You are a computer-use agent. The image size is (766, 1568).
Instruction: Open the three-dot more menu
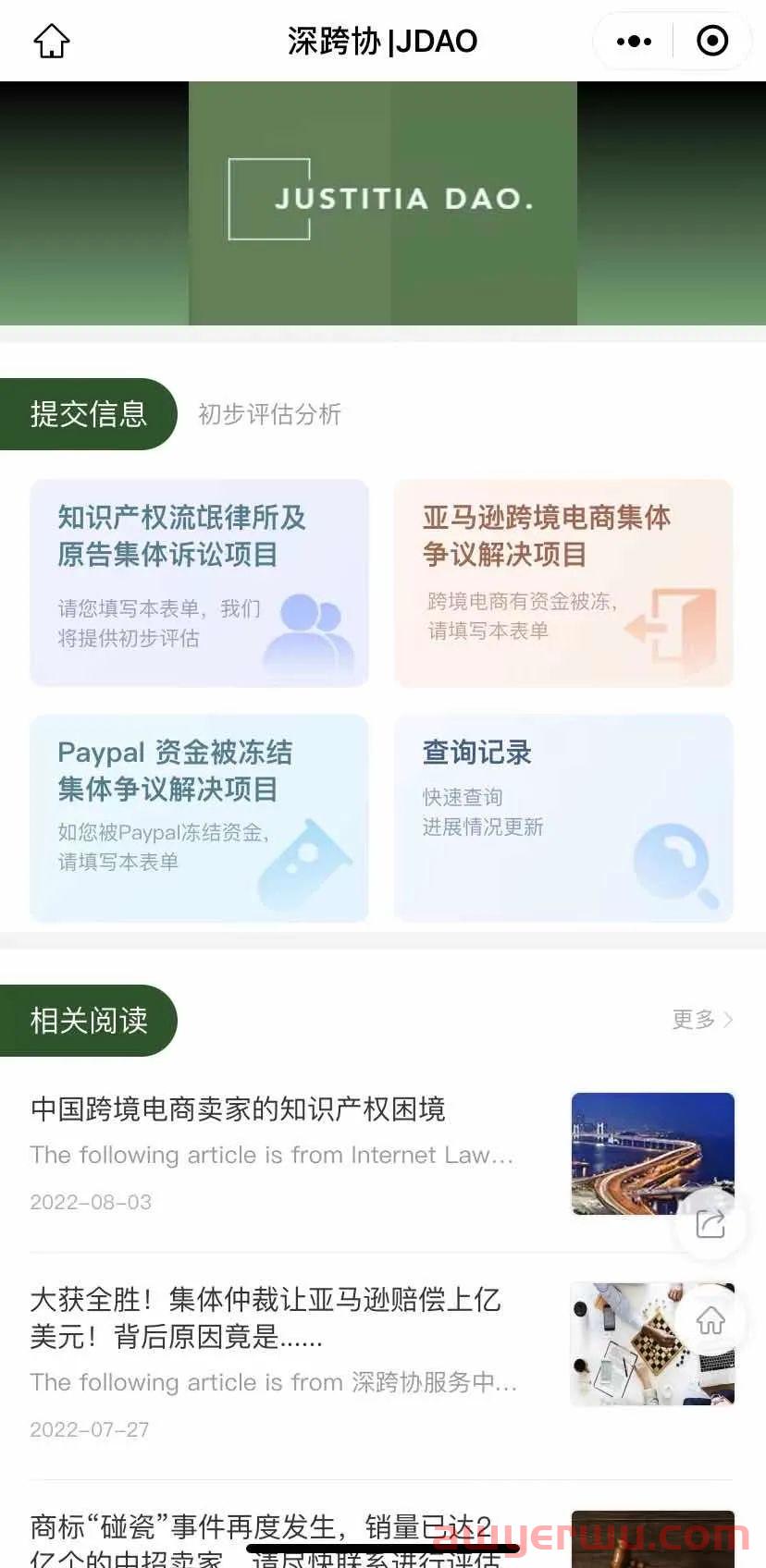[x=634, y=41]
